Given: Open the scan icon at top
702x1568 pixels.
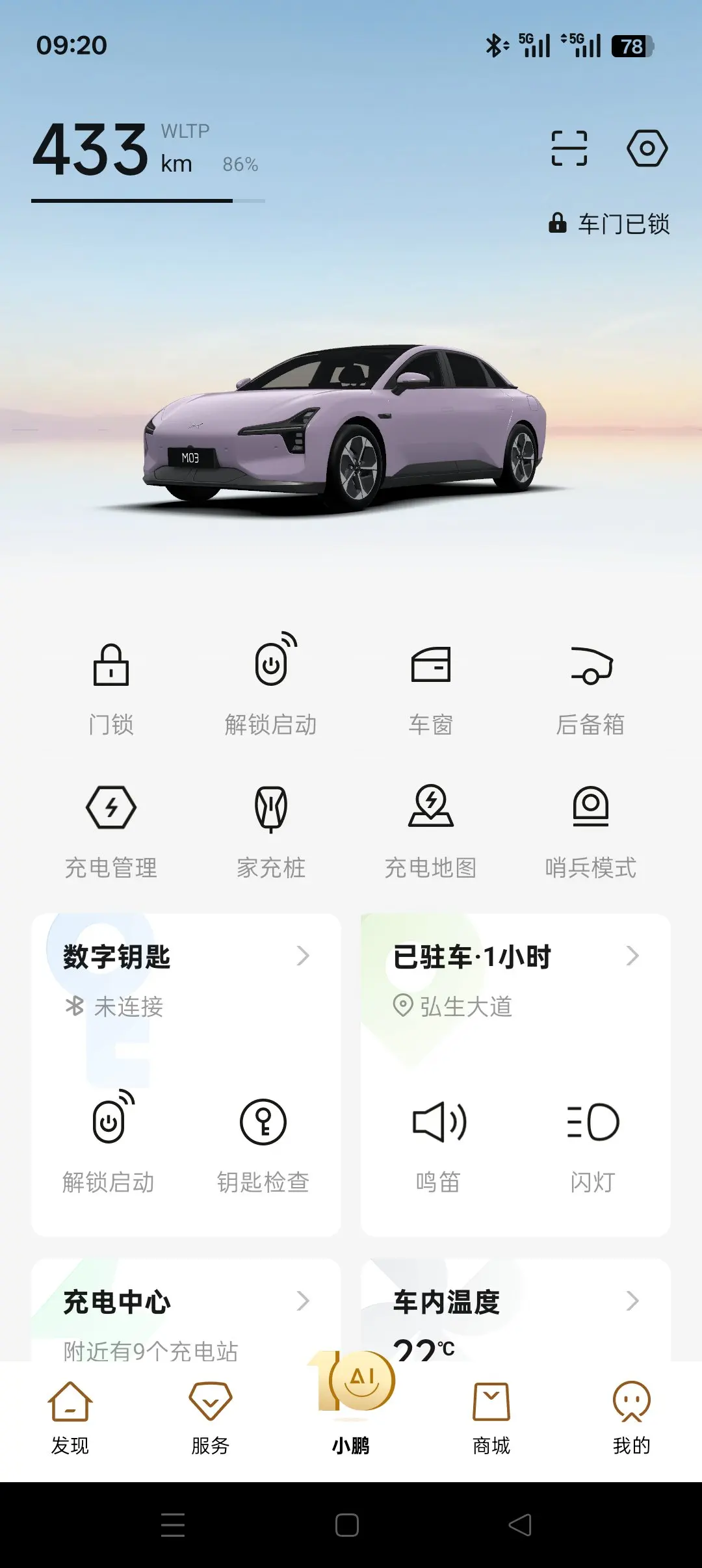Looking at the screenshot, I should pos(569,148).
